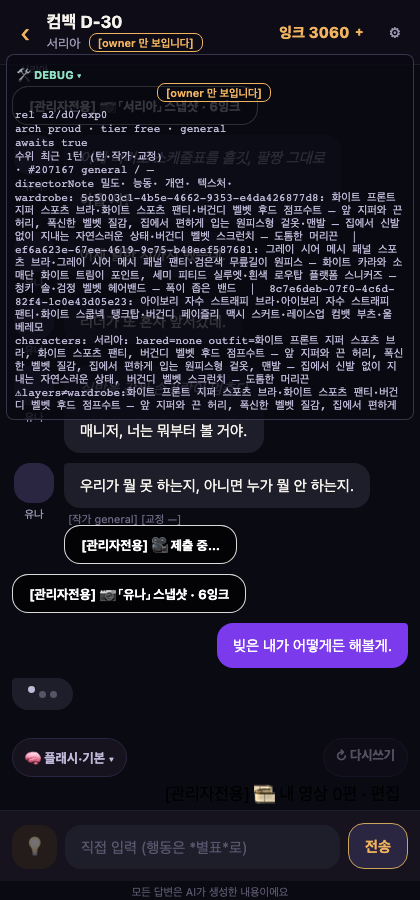Viewport: 420px width, 900px height.
Task: Open settings via the gear icon
Action: (395, 33)
